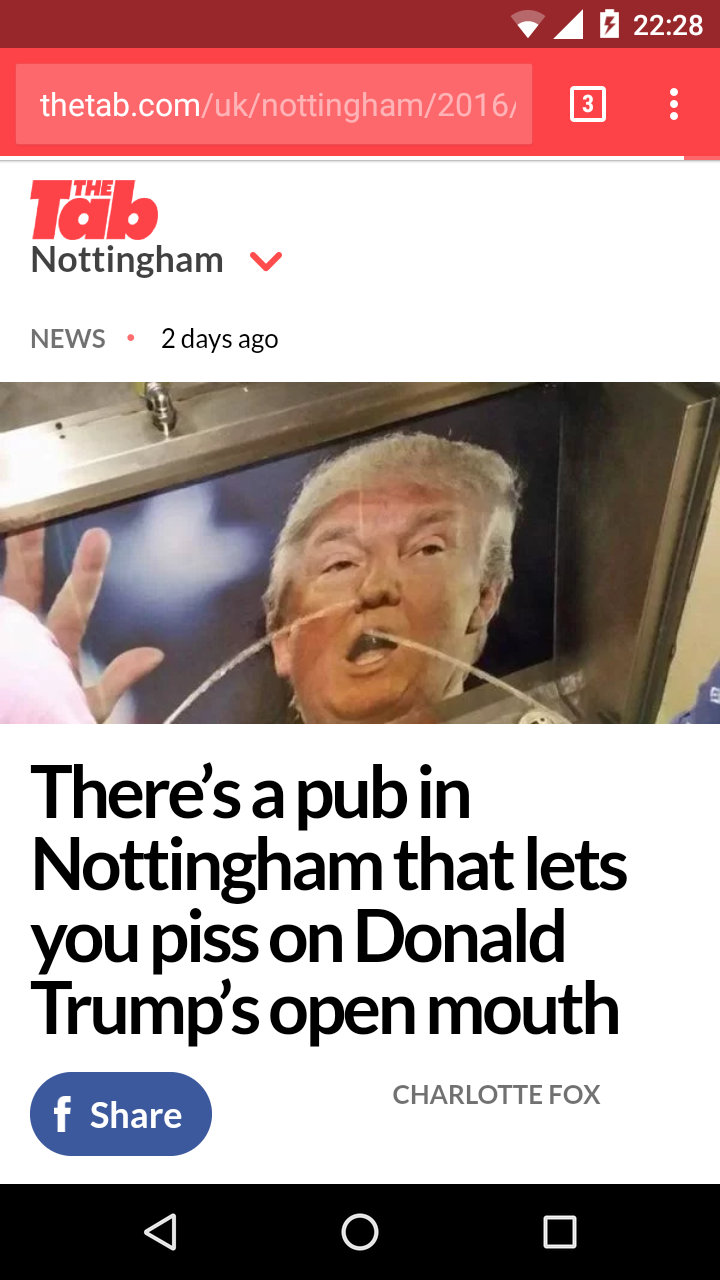Open the tab switcher showing 3 tabs
Image resolution: width=720 pixels, height=1280 pixels.
[x=587, y=104]
